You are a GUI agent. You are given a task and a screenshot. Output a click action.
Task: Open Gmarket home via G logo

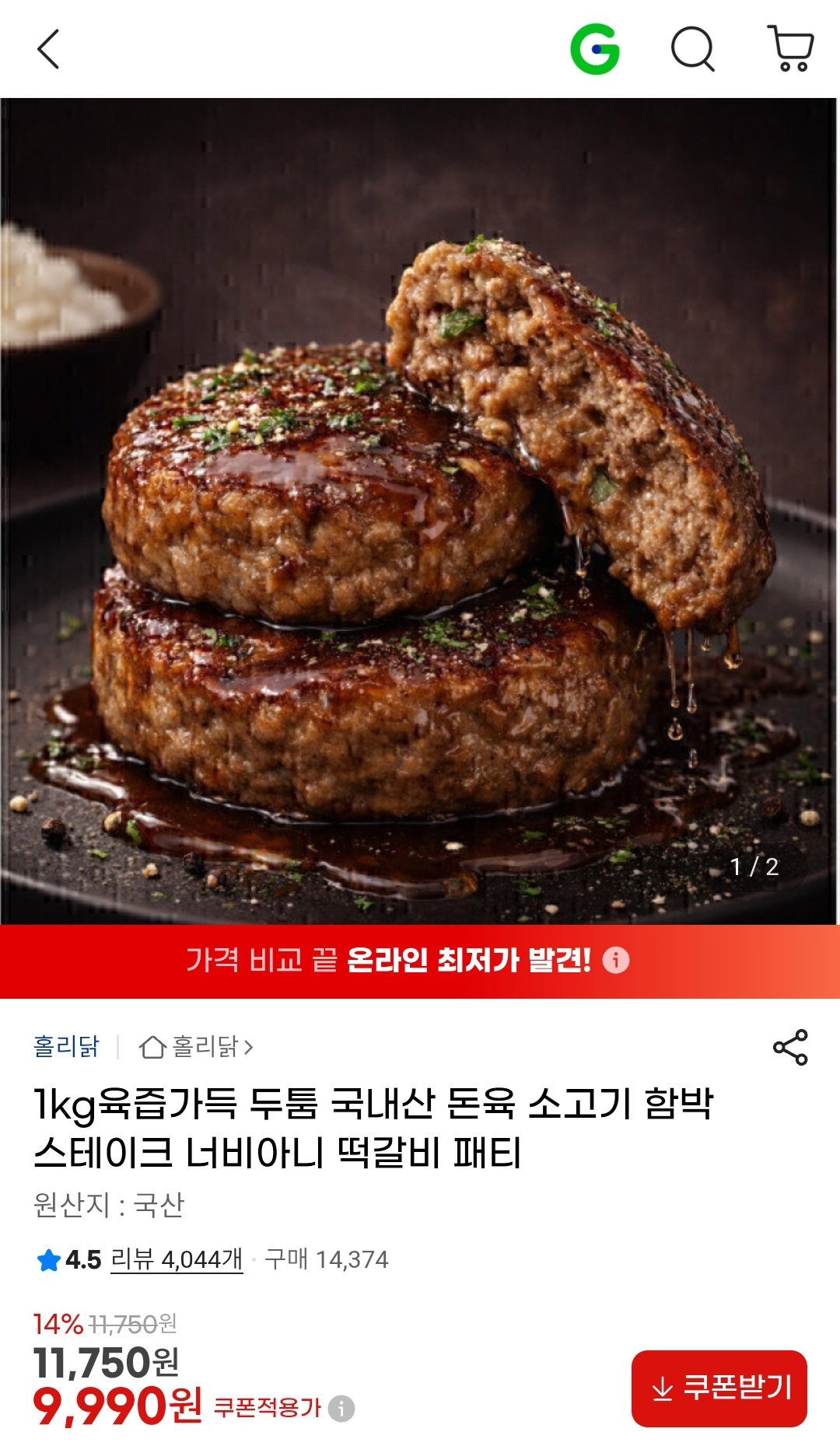pos(595,49)
